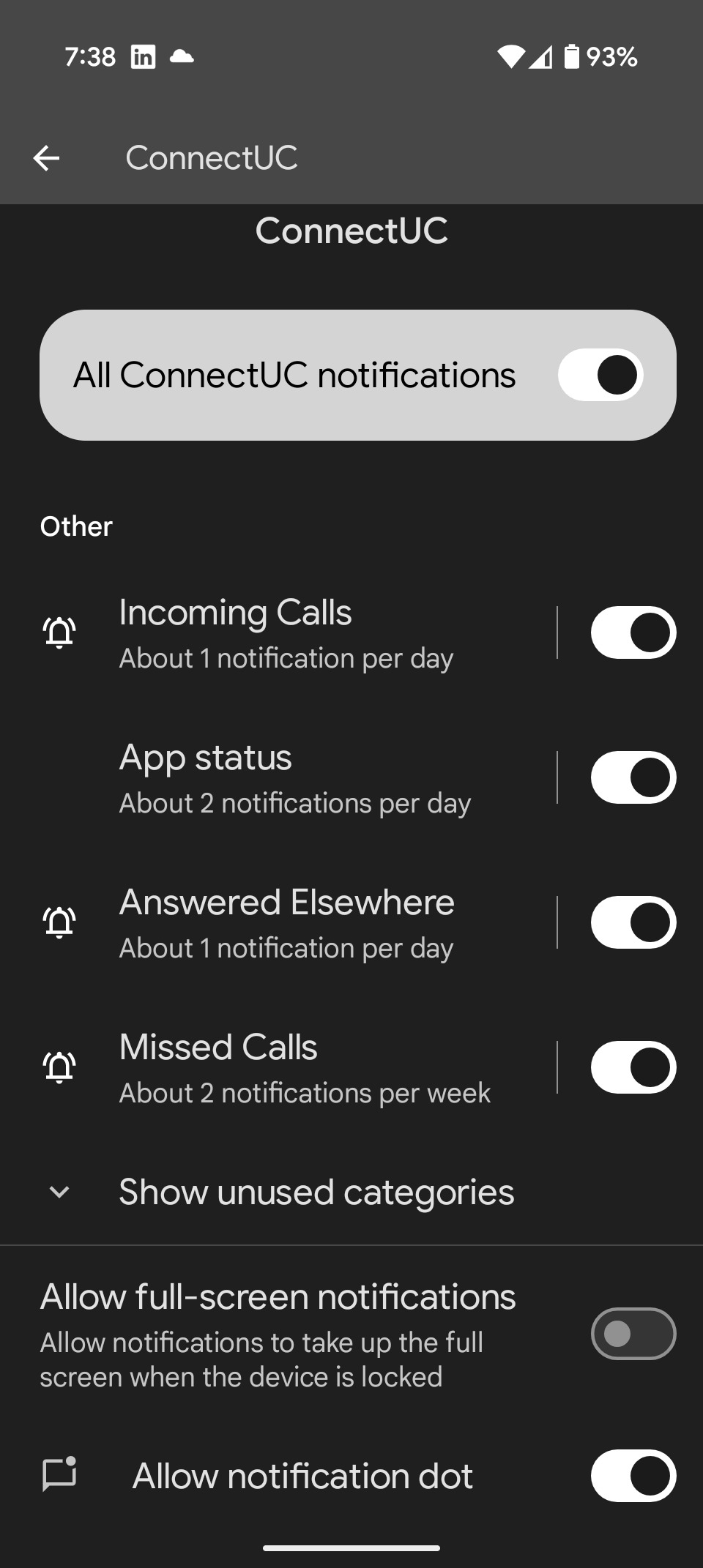Go back using the top arrow

46,158
